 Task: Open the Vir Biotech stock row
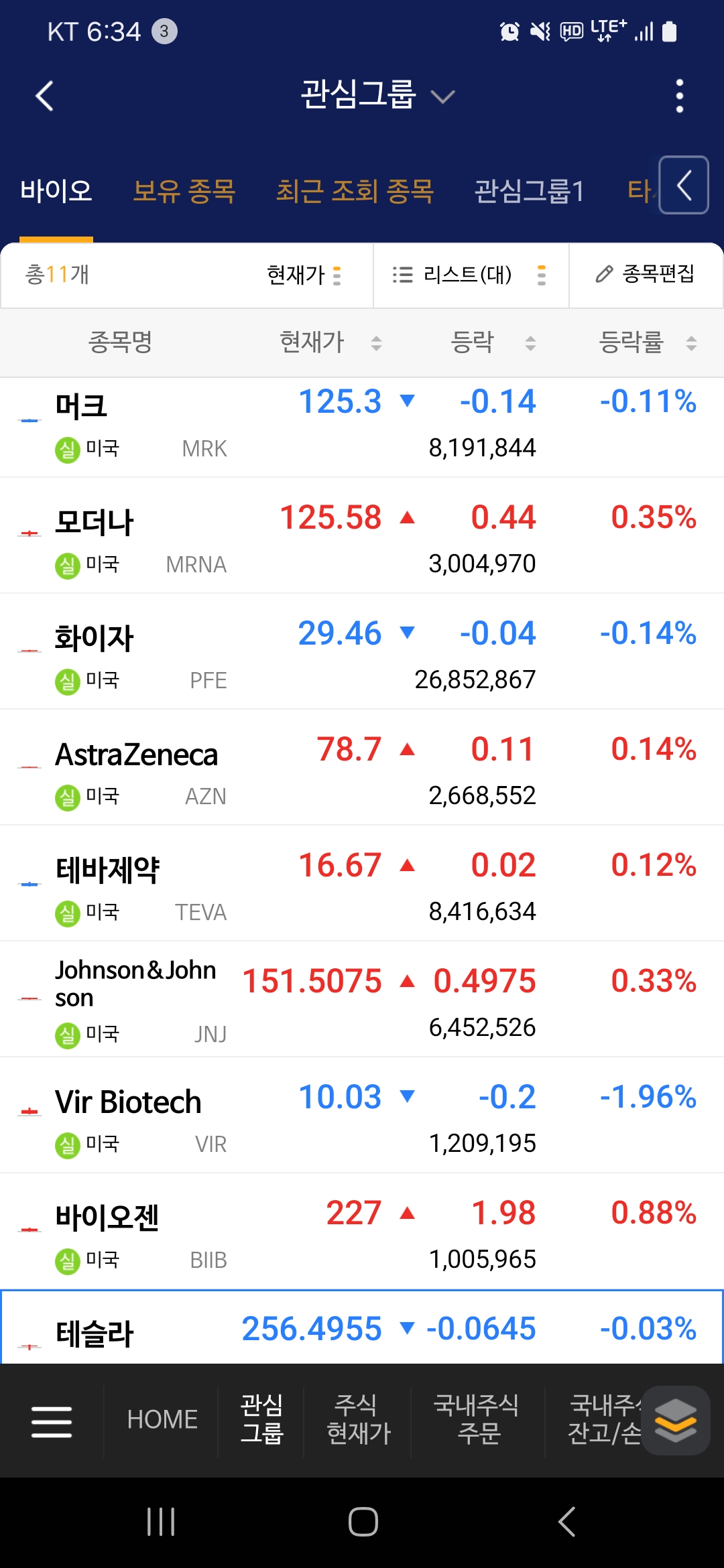tap(362, 1115)
